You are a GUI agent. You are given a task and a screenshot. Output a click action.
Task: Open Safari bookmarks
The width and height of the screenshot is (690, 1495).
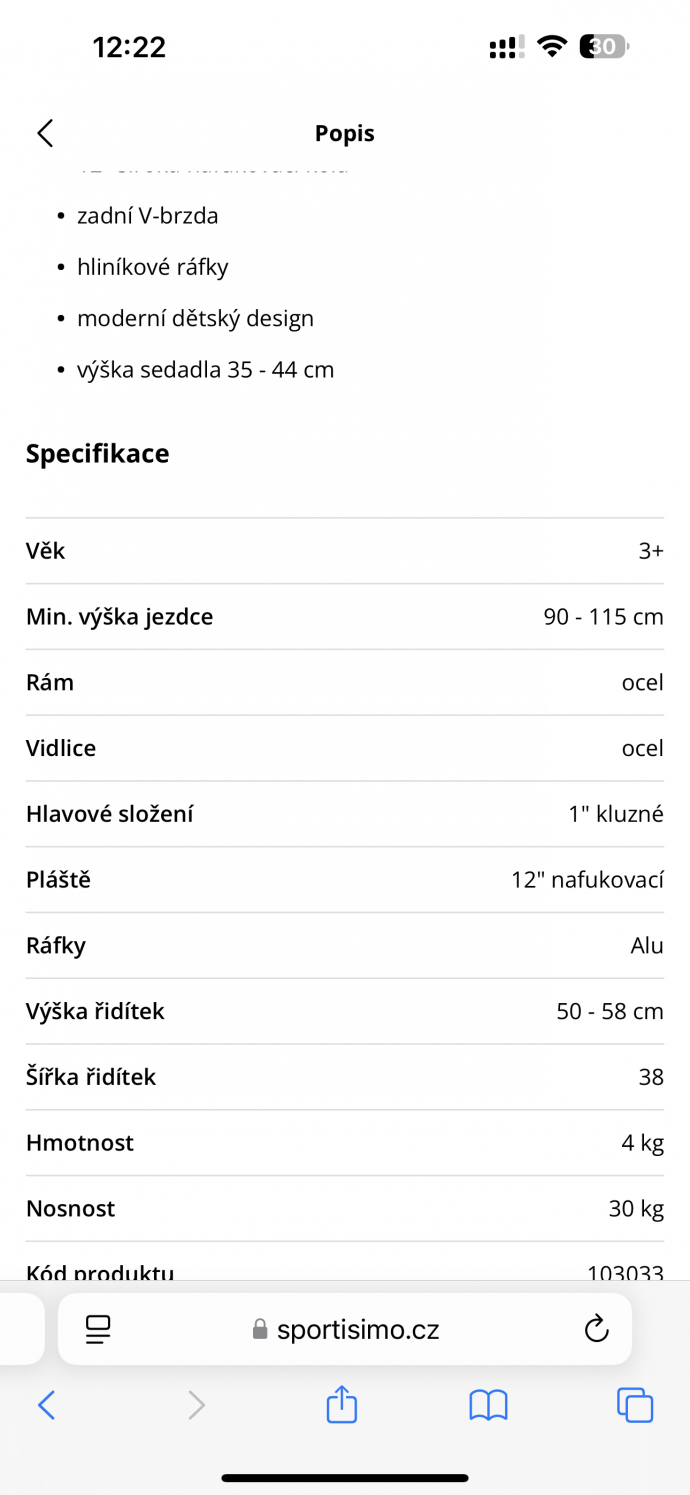pyautogui.click(x=488, y=1406)
